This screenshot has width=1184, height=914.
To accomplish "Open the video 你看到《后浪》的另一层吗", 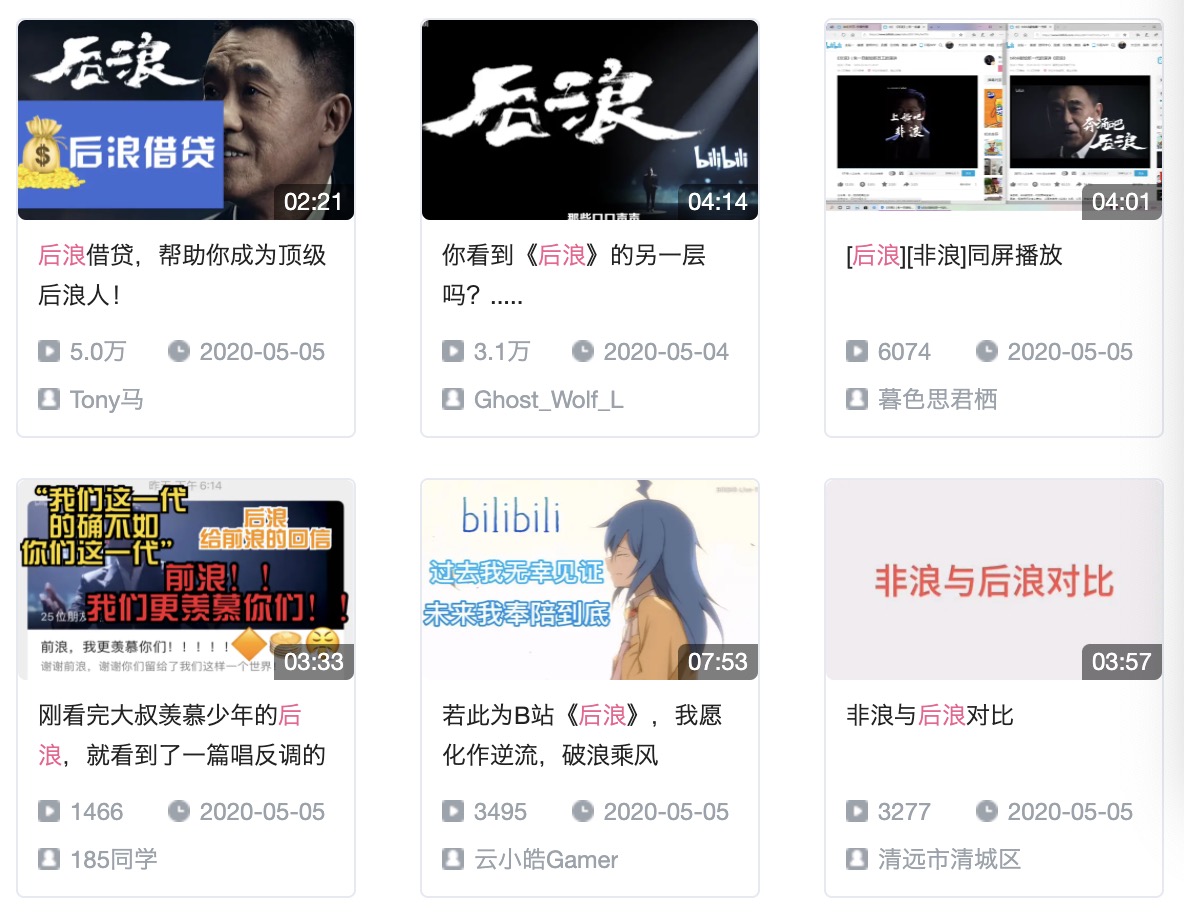I will coord(590,120).
